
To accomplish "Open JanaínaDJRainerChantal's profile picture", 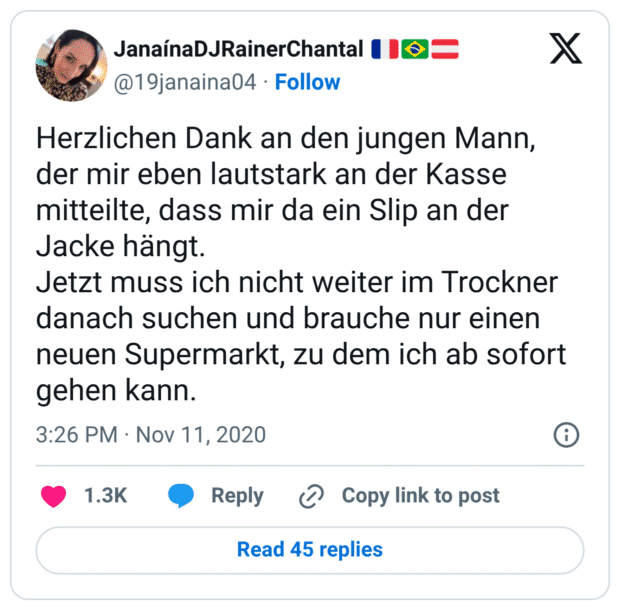I will tap(70, 65).
